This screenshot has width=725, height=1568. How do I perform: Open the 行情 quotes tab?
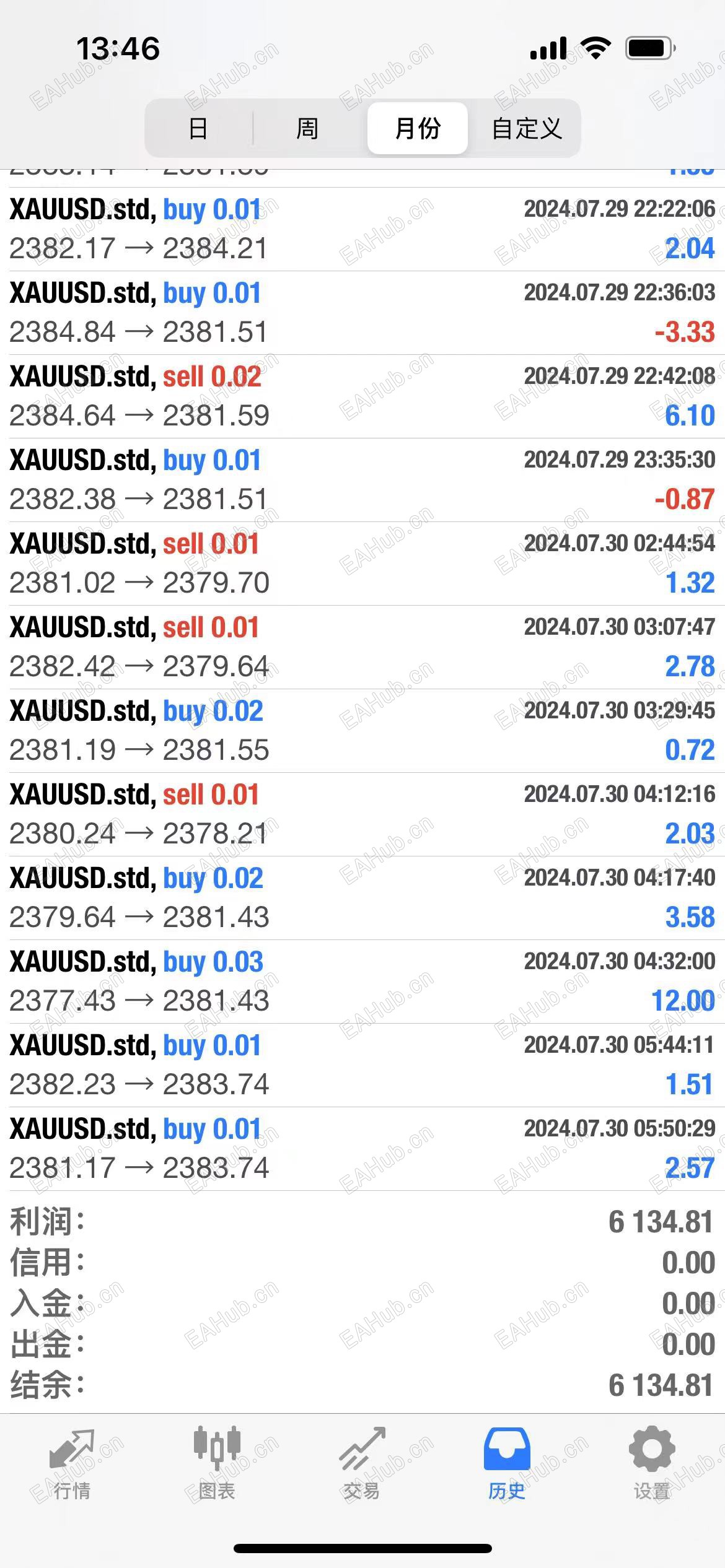72,1465
